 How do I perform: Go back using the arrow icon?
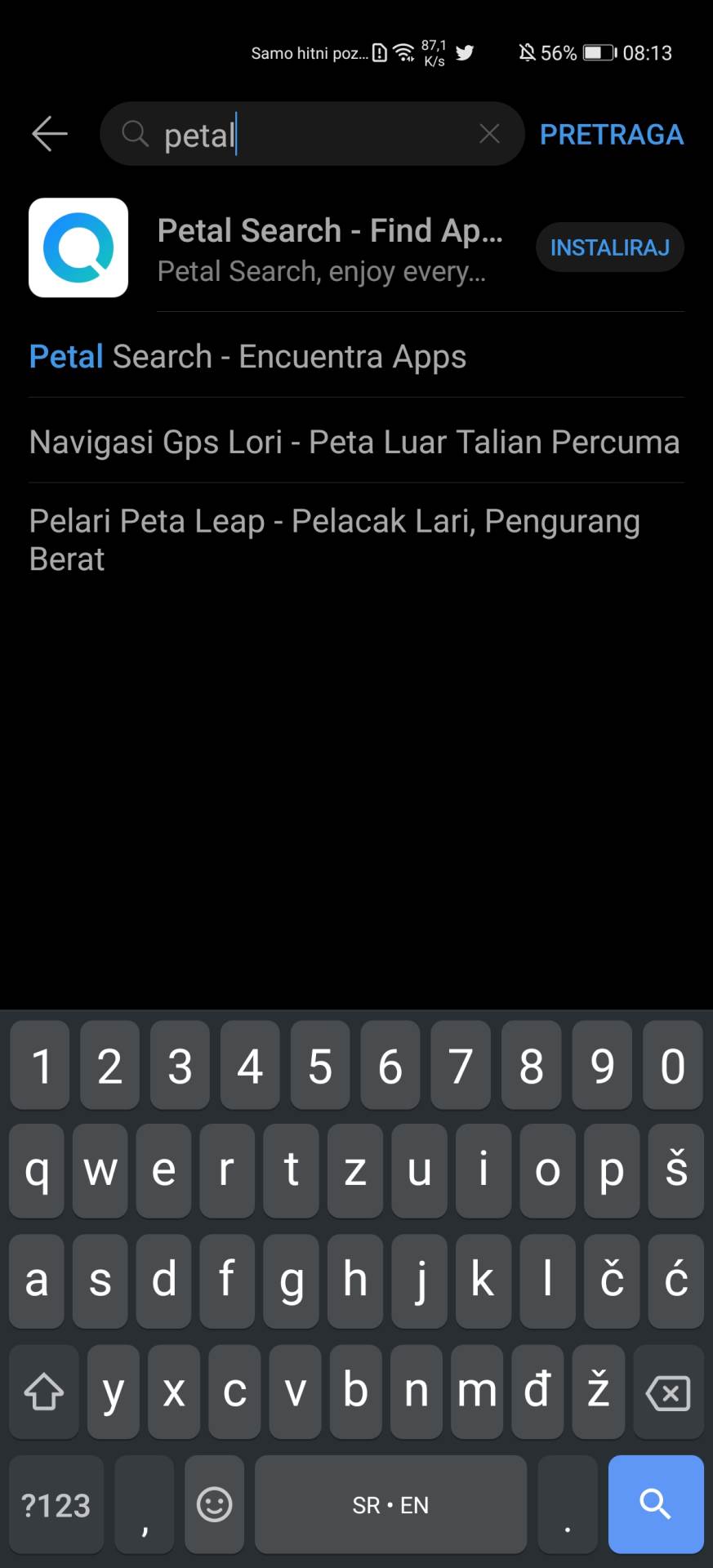click(49, 134)
